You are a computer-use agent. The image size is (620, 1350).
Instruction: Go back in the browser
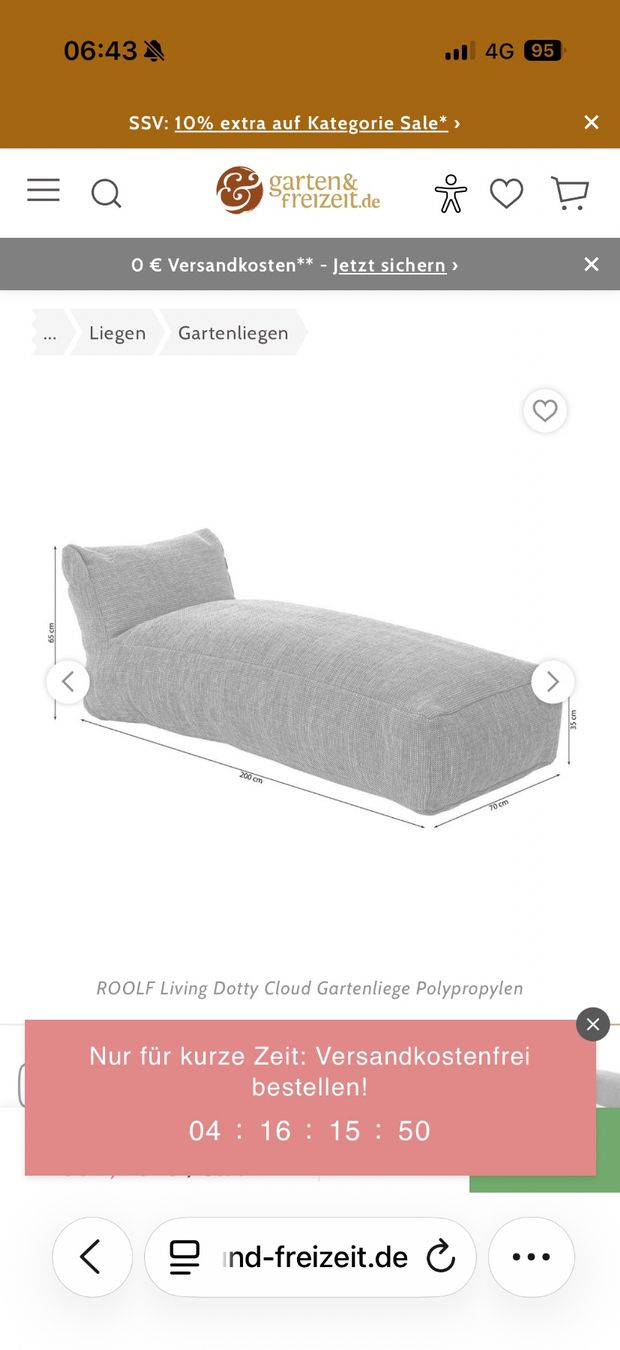(92, 1257)
